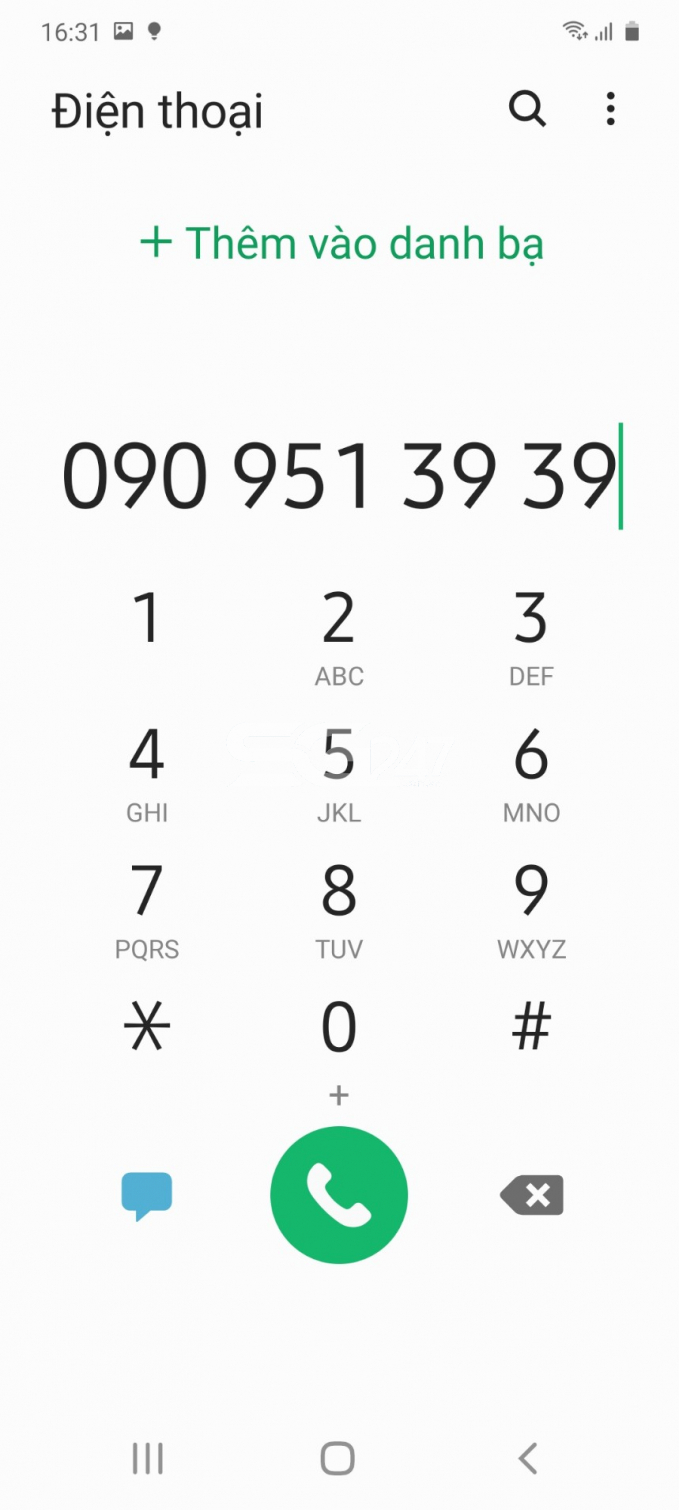
Task: Dial digit 9 WXYZ
Action: 531,908
